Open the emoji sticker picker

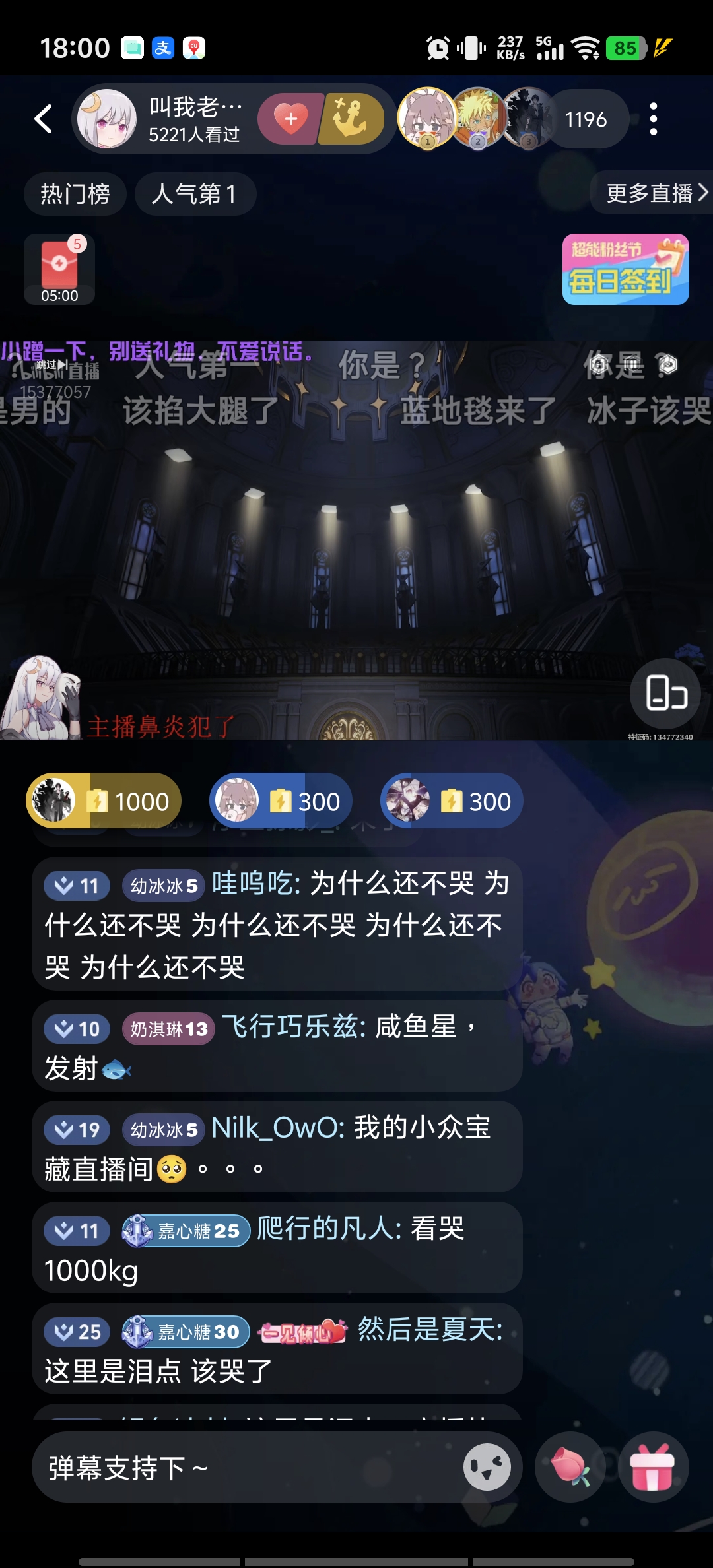coord(487,1468)
